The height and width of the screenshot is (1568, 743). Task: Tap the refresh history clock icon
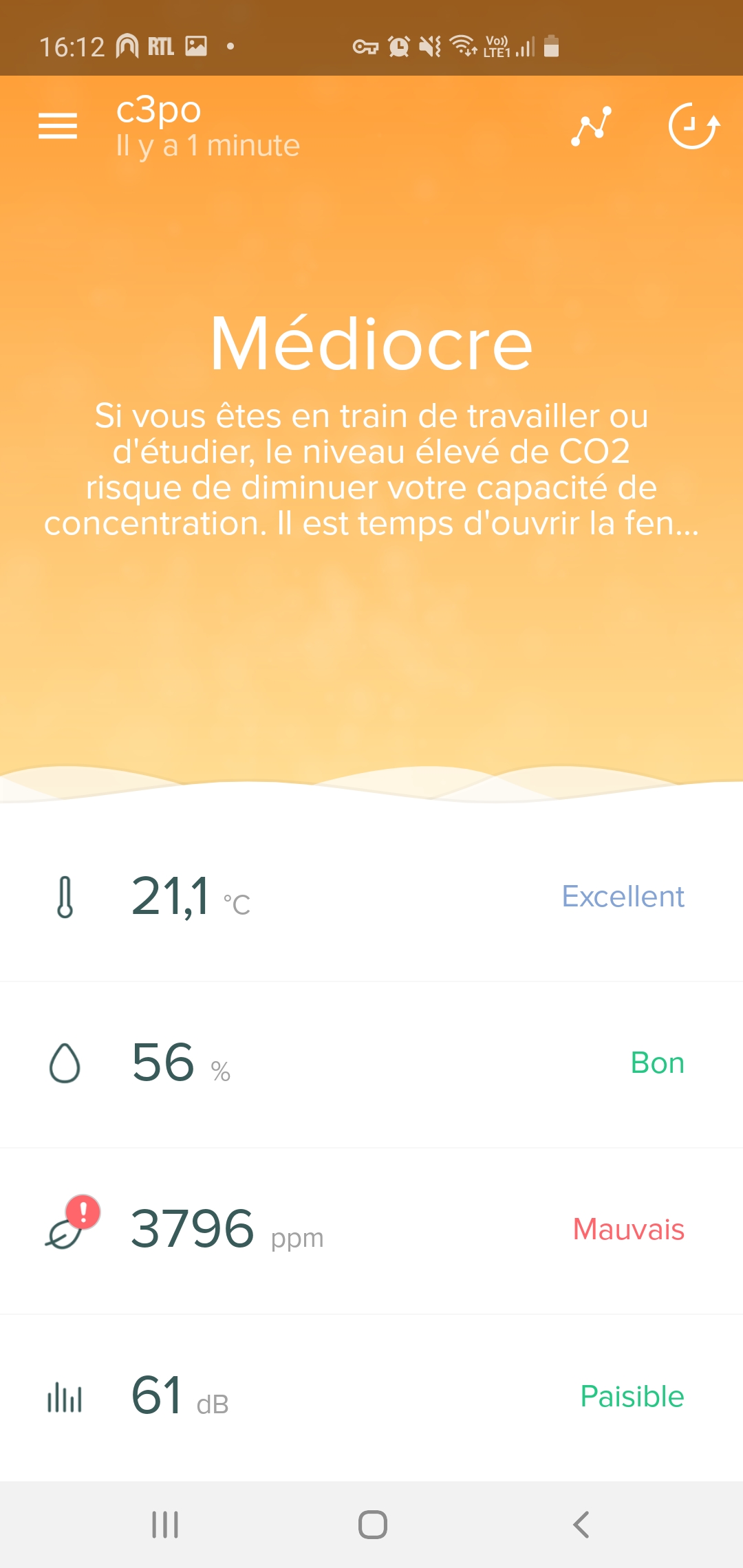pyautogui.click(x=694, y=127)
